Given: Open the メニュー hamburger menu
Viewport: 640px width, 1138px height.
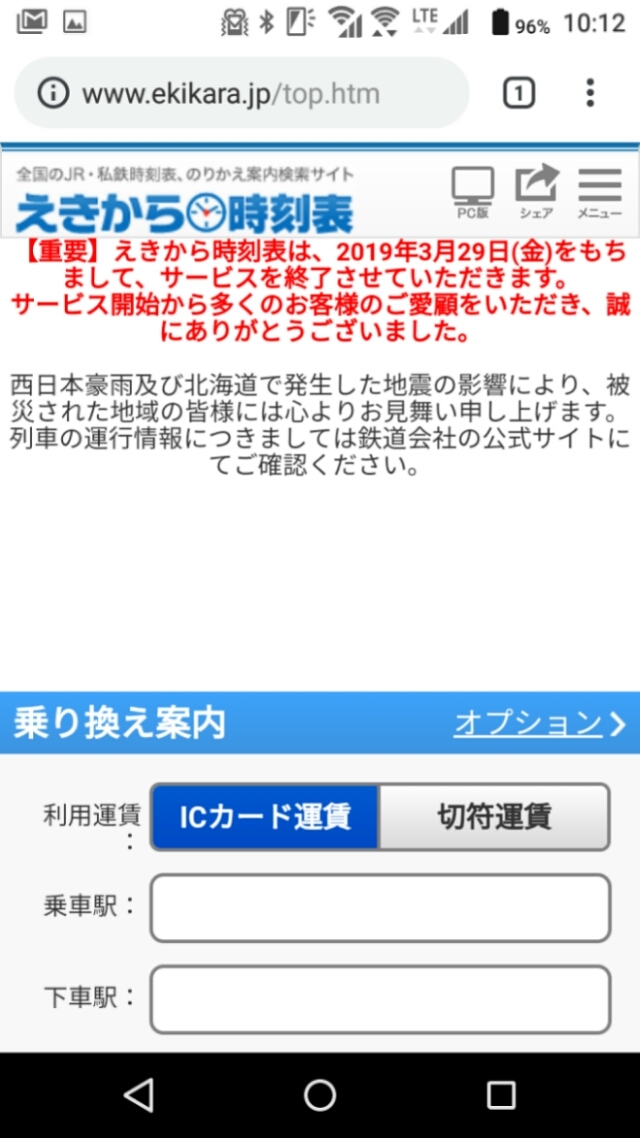Looking at the screenshot, I should 599,193.
